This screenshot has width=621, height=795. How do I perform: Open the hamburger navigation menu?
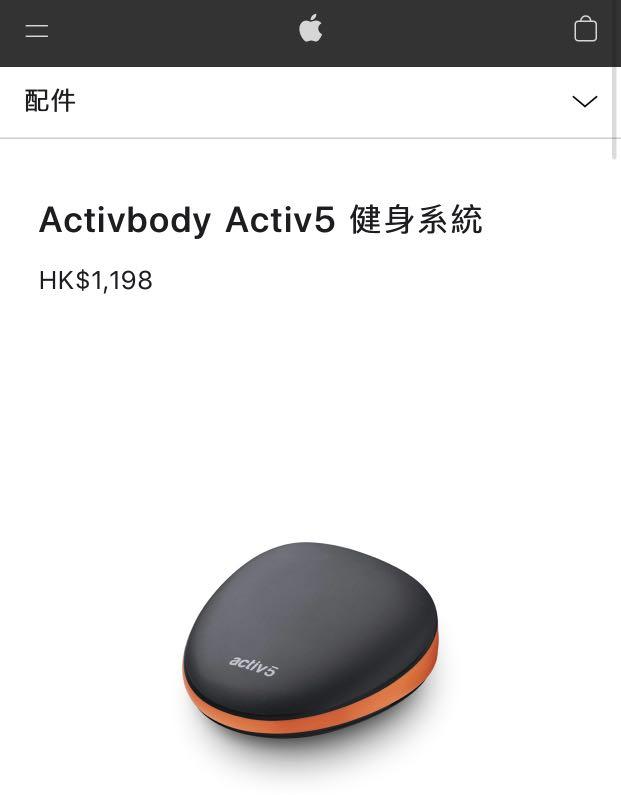click(37, 31)
